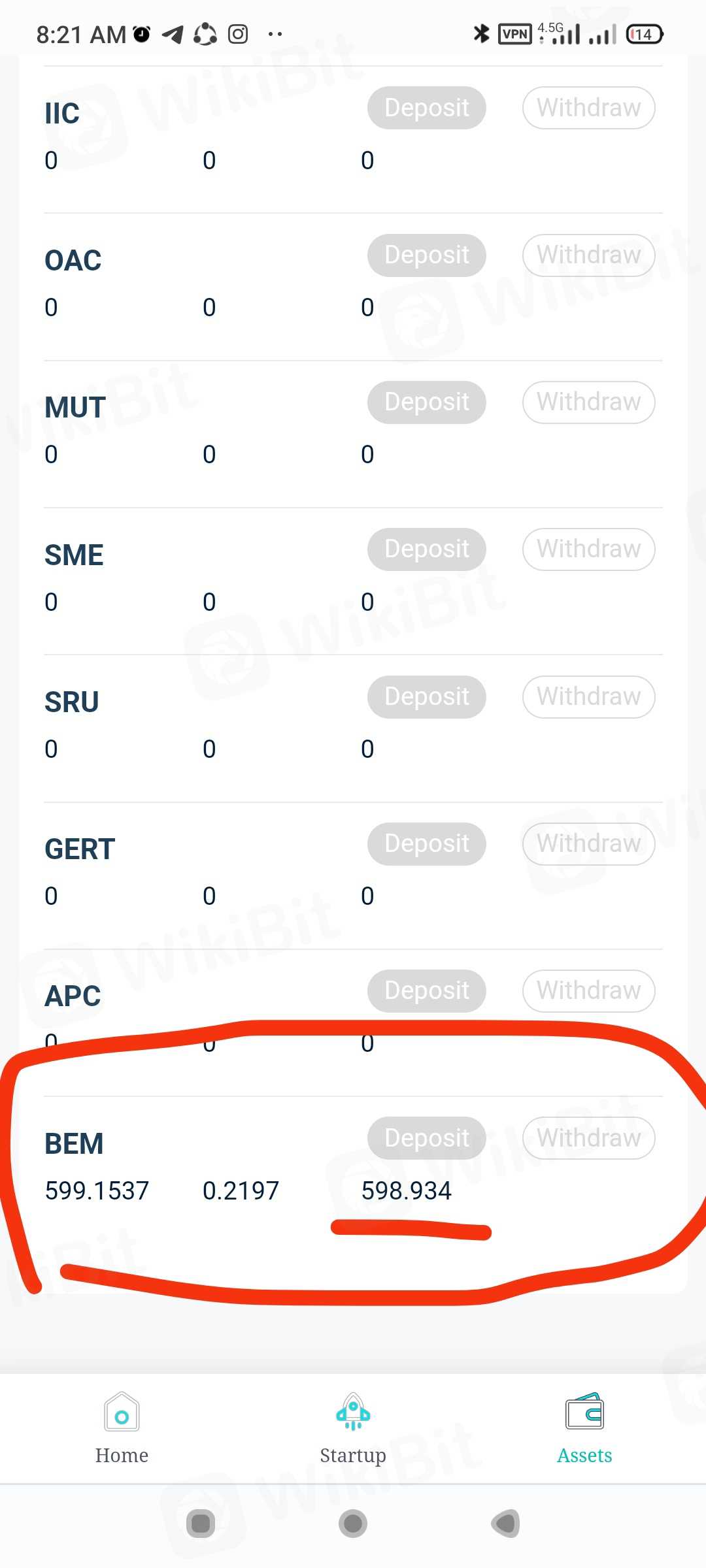Select Deposit for MUT
The image size is (706, 1568).
[426, 402]
